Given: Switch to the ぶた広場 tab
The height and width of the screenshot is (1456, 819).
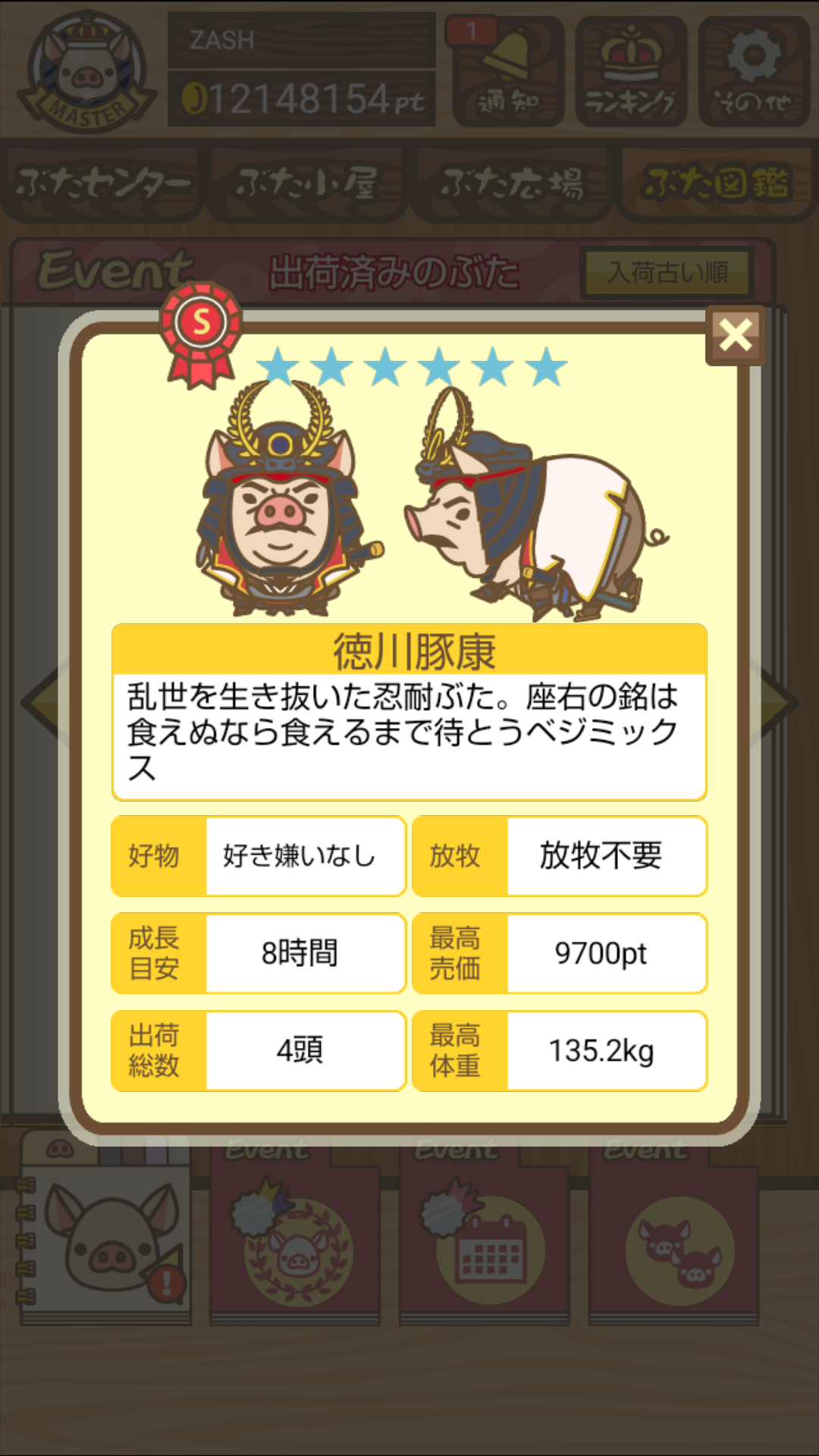Looking at the screenshot, I should click(512, 184).
